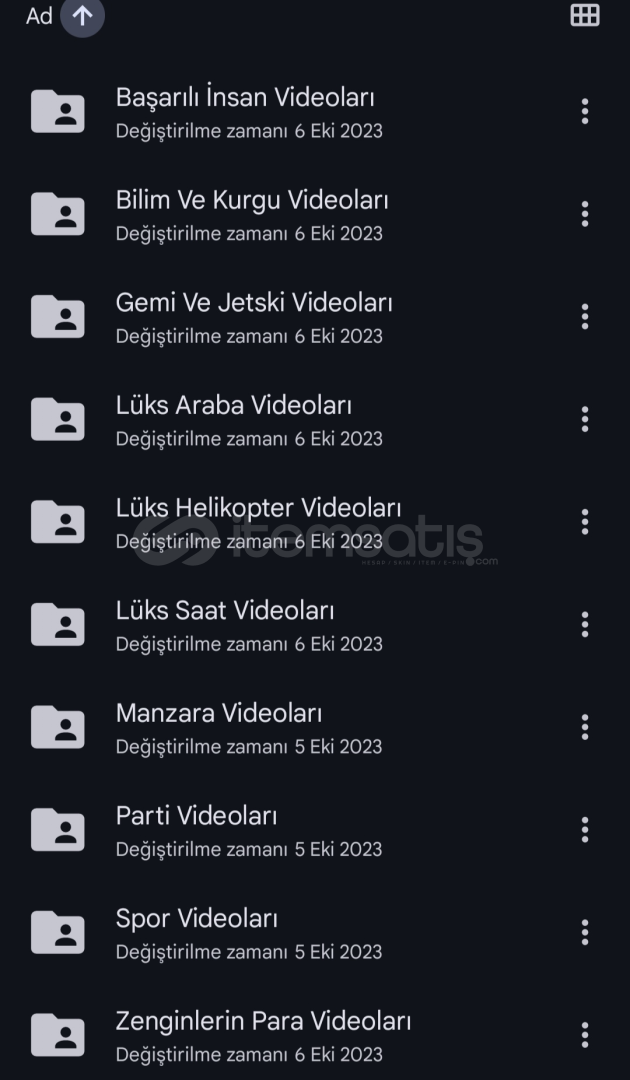Open three-dot menu for Spor Videoları
630x1080 pixels.
tap(585, 933)
